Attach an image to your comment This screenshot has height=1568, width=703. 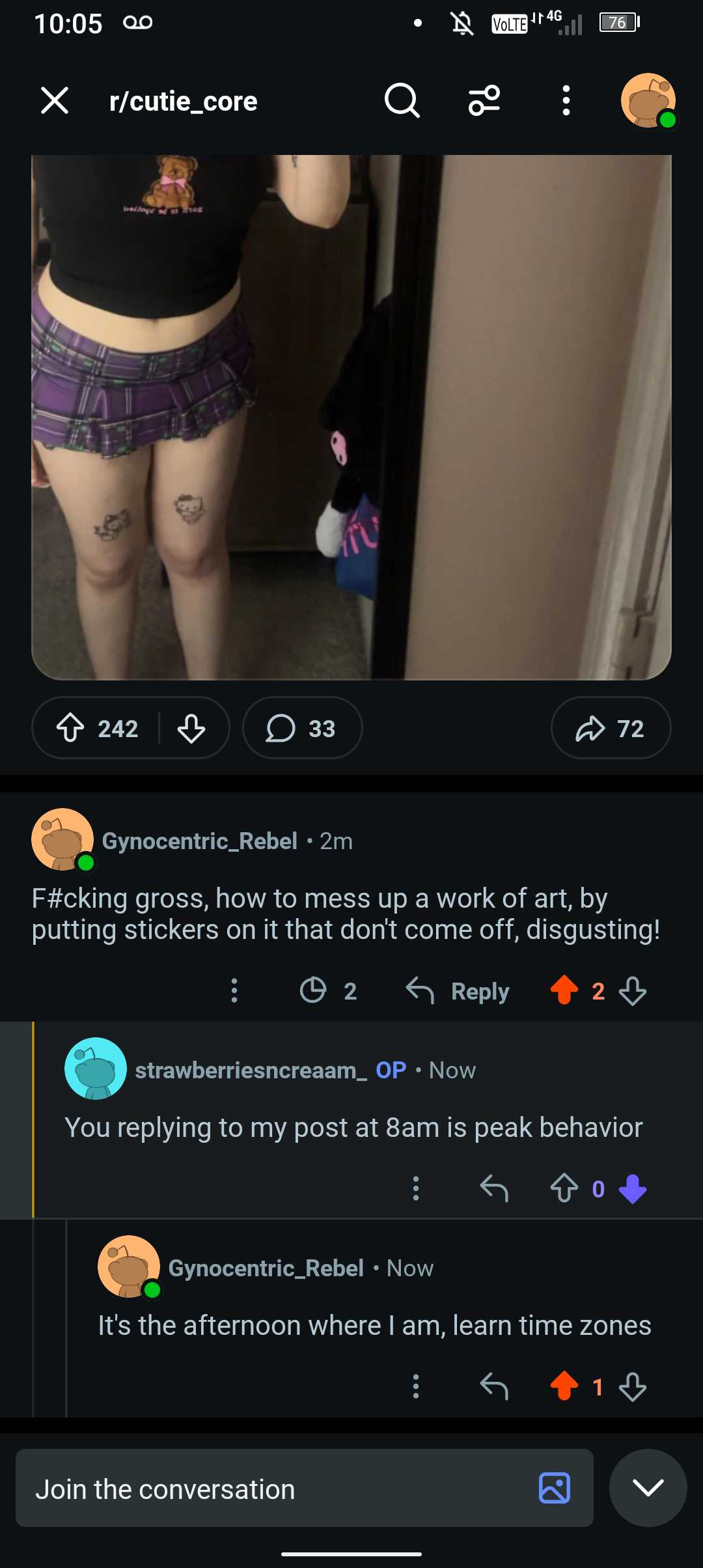pos(555,1489)
